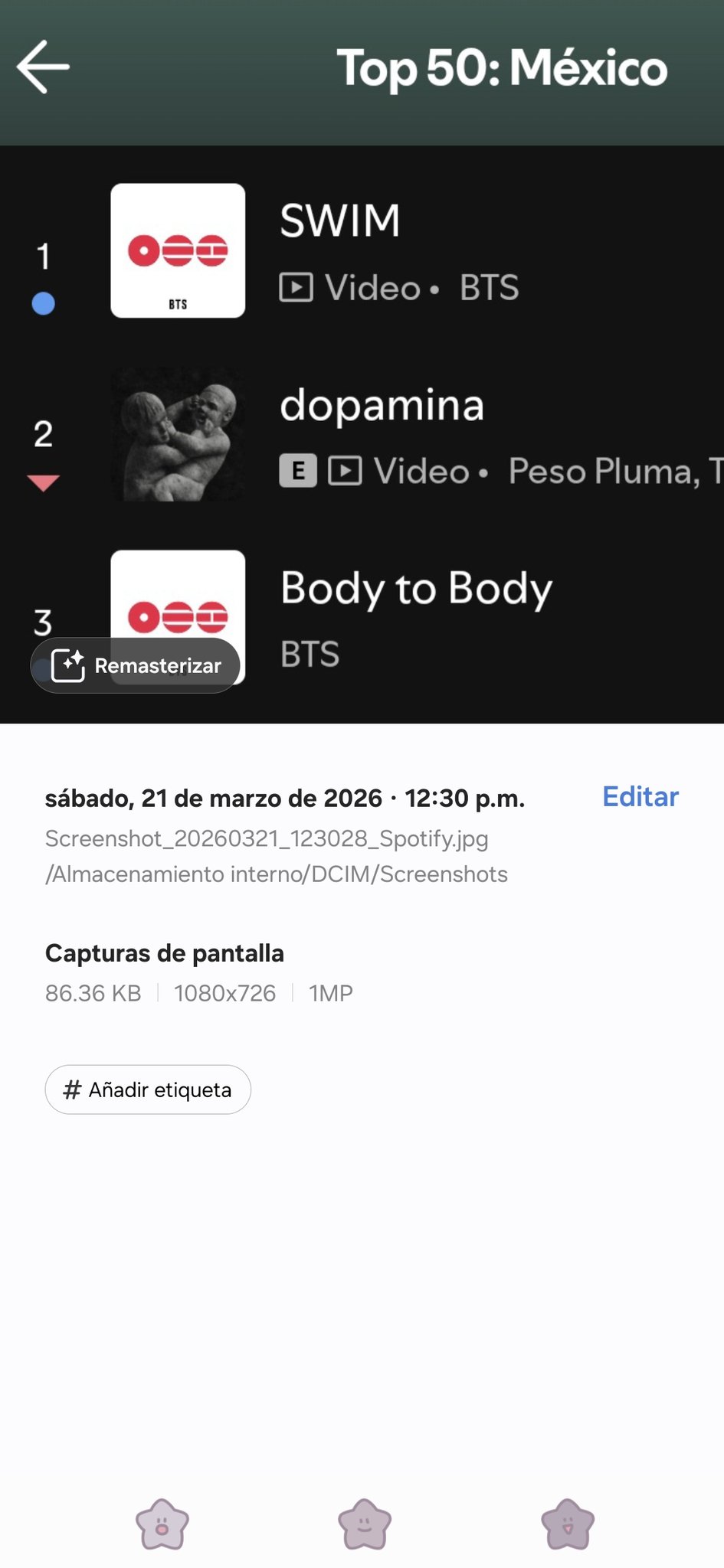Open Editar to change date details
Image resolution: width=724 pixels, height=1568 pixels.
click(x=640, y=796)
